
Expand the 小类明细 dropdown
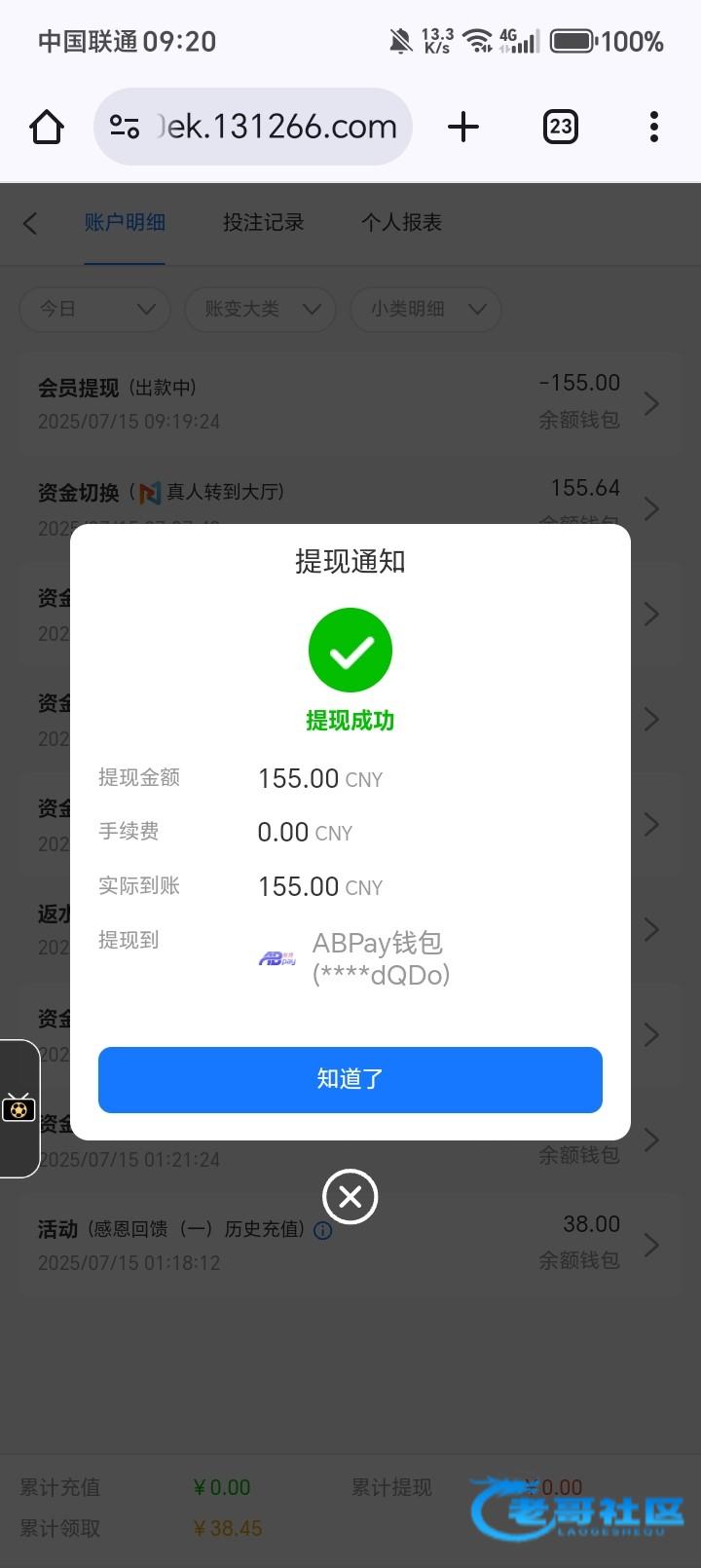tap(426, 309)
